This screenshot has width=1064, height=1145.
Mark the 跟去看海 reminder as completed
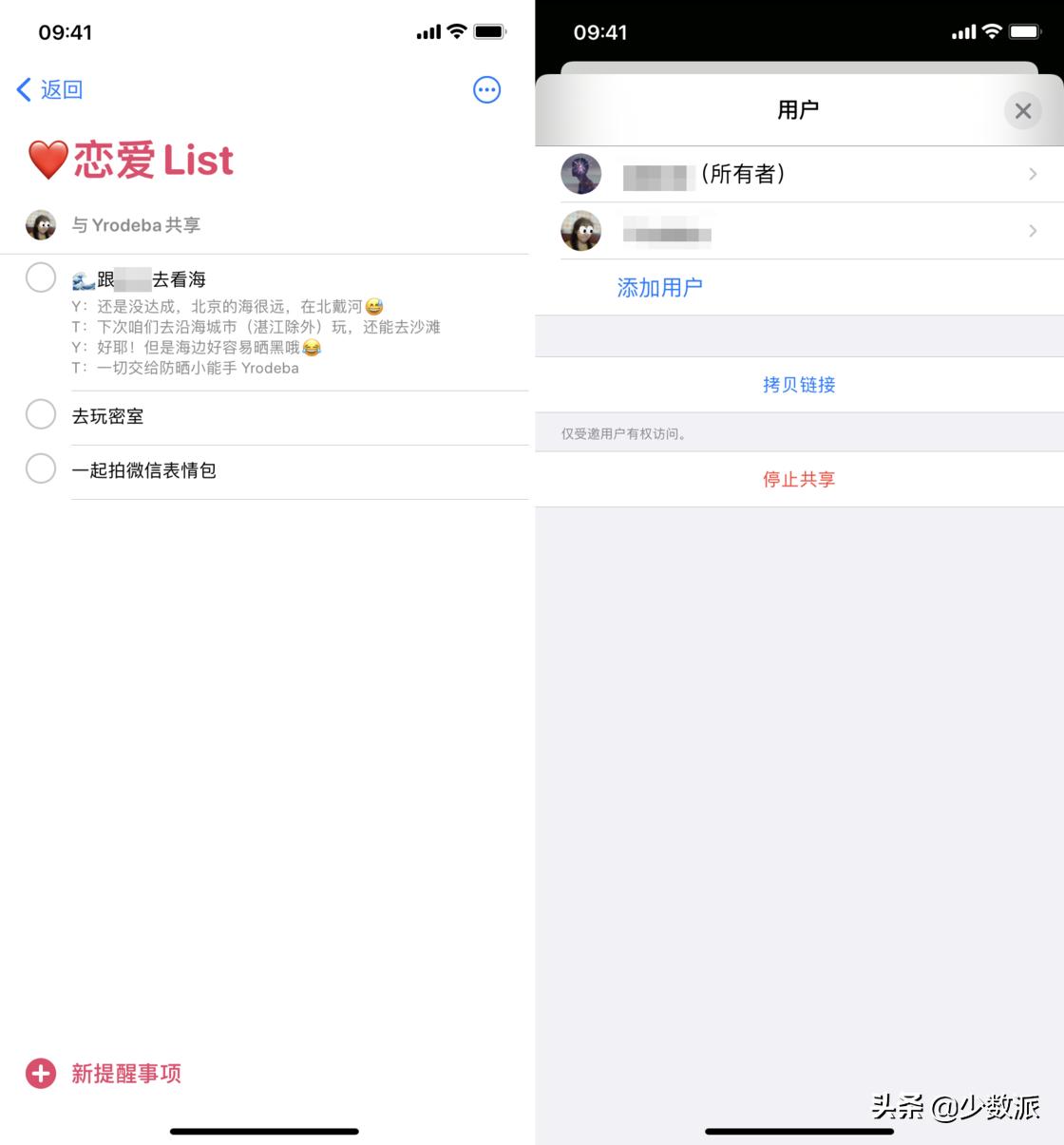[41, 277]
